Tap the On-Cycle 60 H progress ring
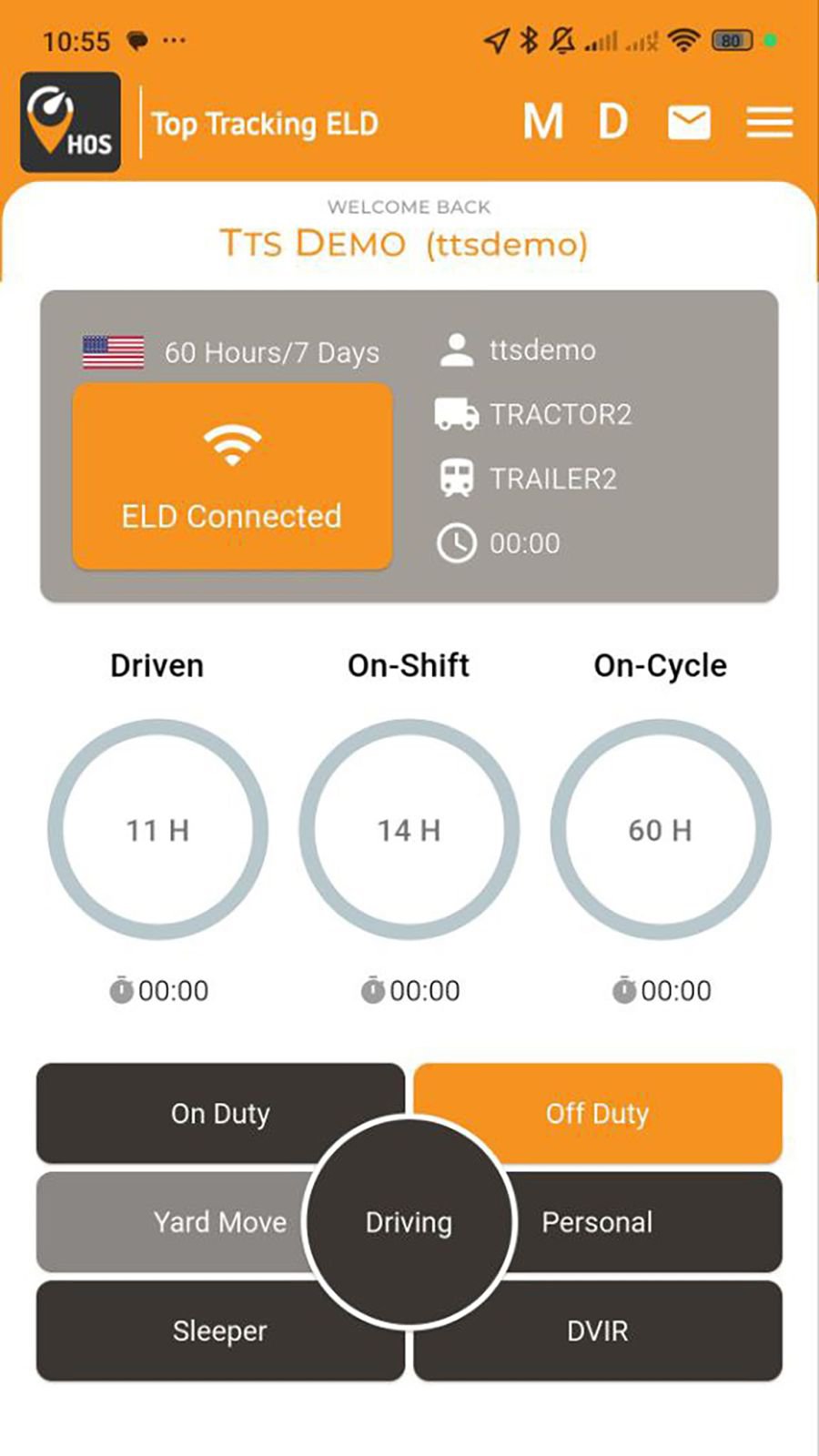This screenshot has height=1456, width=819. [x=659, y=830]
